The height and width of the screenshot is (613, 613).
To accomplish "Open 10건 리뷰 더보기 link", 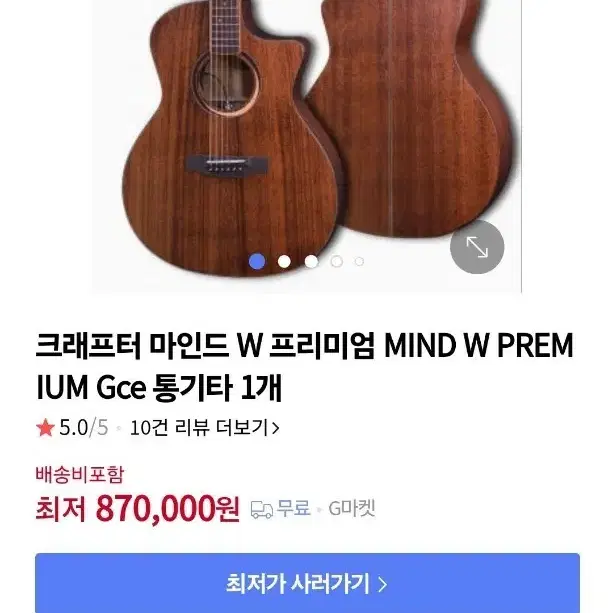I will click(204, 428).
